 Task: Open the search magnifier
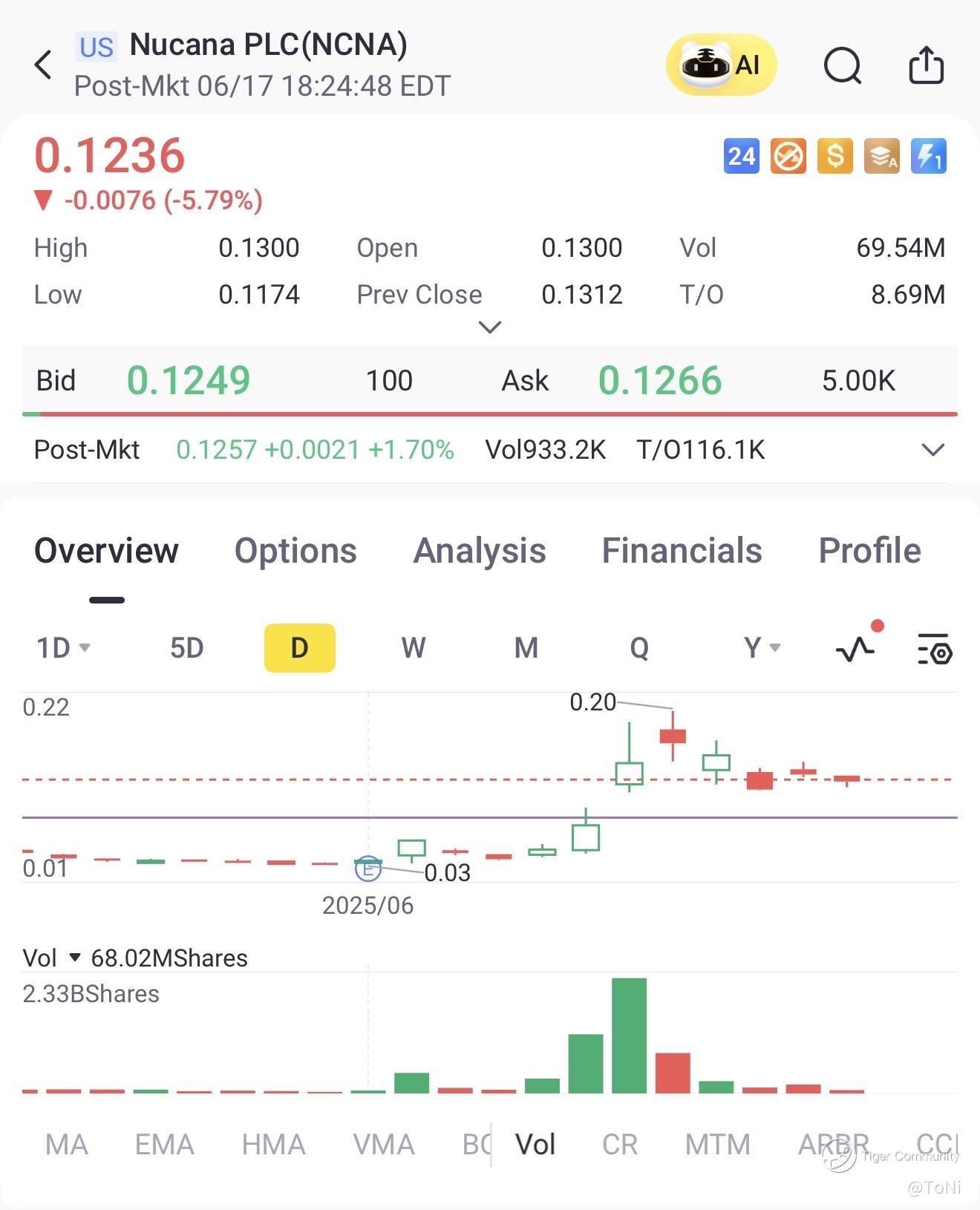tap(843, 66)
